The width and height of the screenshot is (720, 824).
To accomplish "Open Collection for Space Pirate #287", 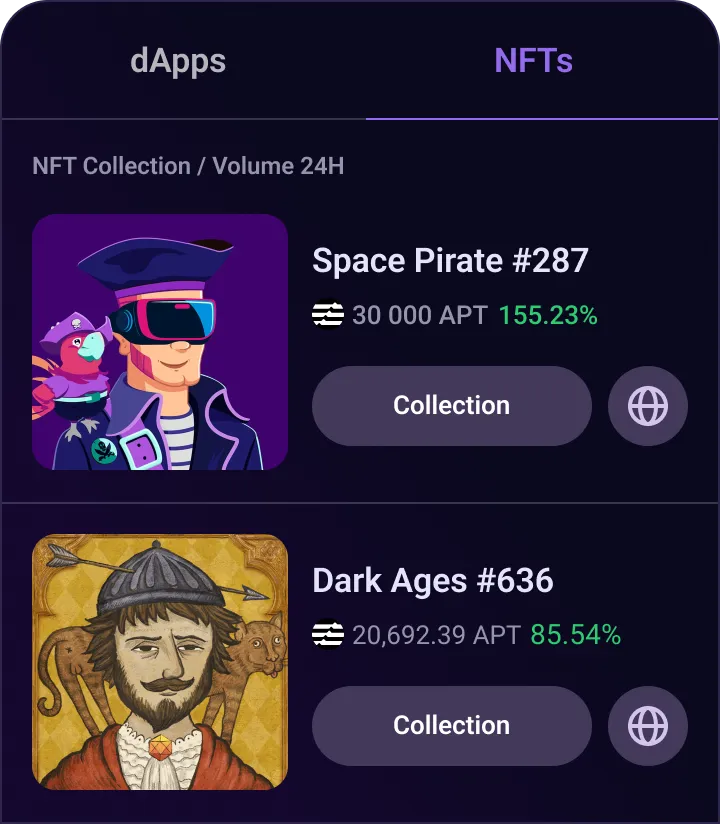I will (452, 406).
